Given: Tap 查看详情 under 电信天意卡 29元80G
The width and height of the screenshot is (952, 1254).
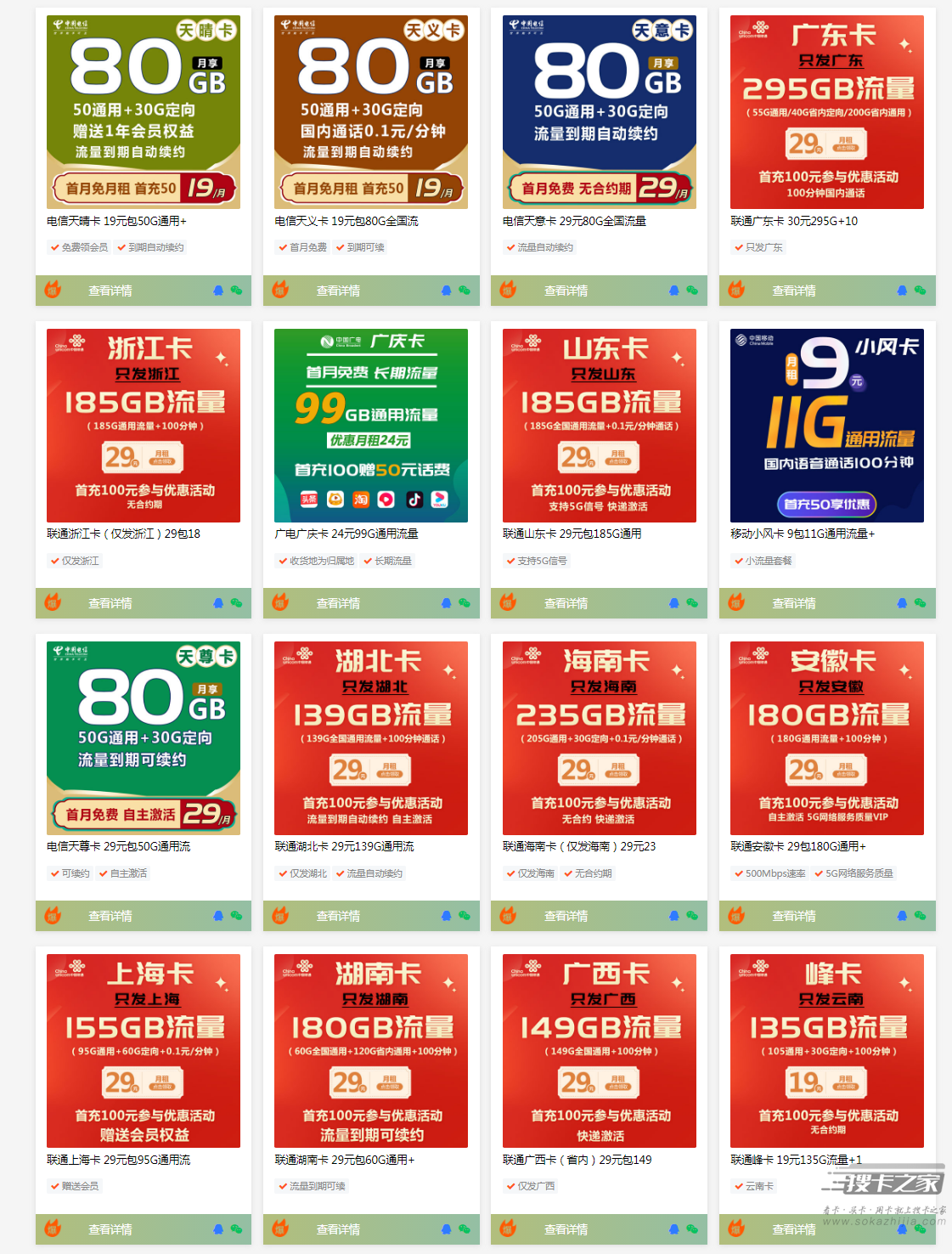Looking at the screenshot, I should point(566,291).
